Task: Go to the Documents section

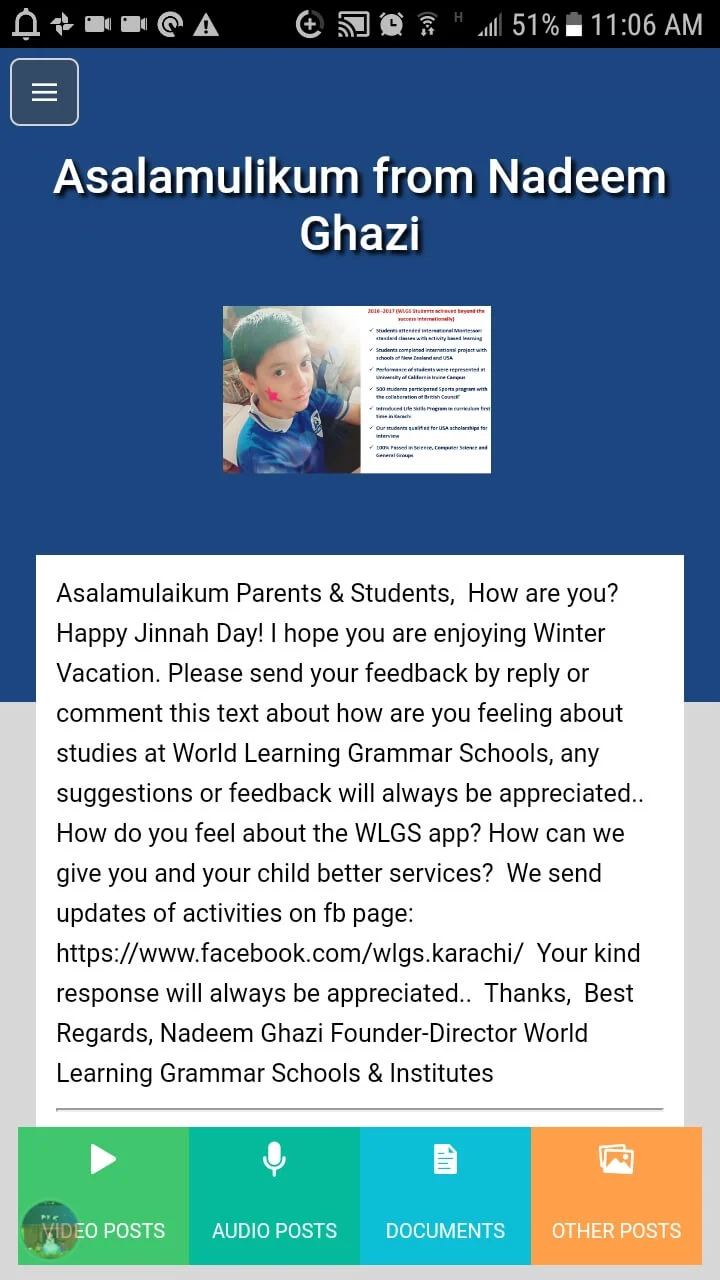Action: (x=445, y=1196)
